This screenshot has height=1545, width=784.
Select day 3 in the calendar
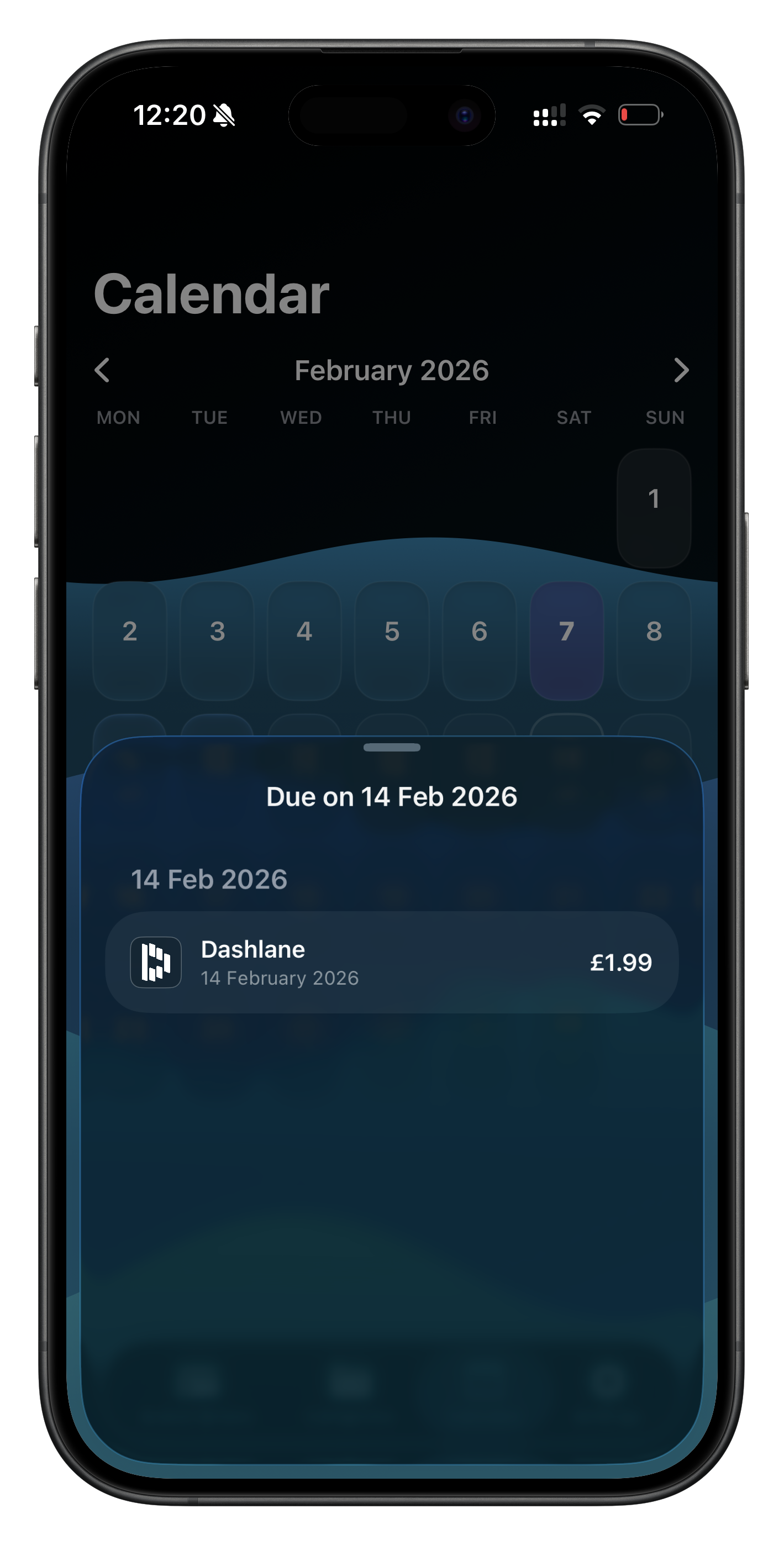click(x=217, y=639)
